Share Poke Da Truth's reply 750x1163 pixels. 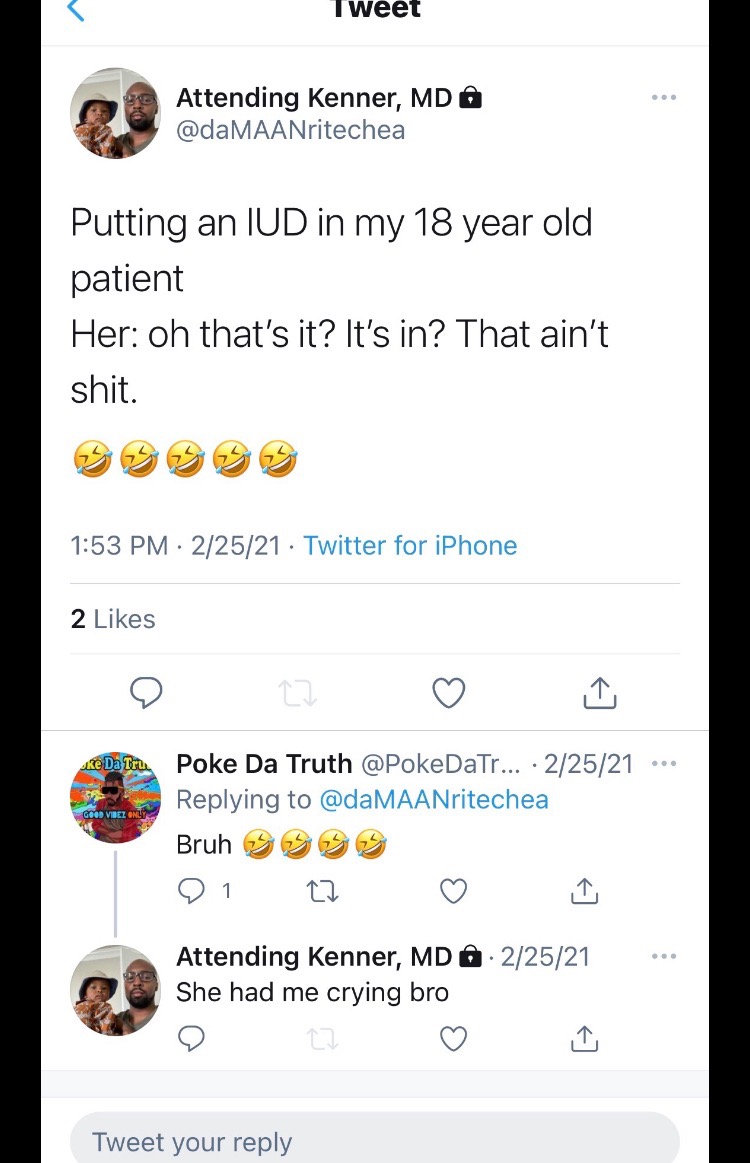[x=584, y=890]
